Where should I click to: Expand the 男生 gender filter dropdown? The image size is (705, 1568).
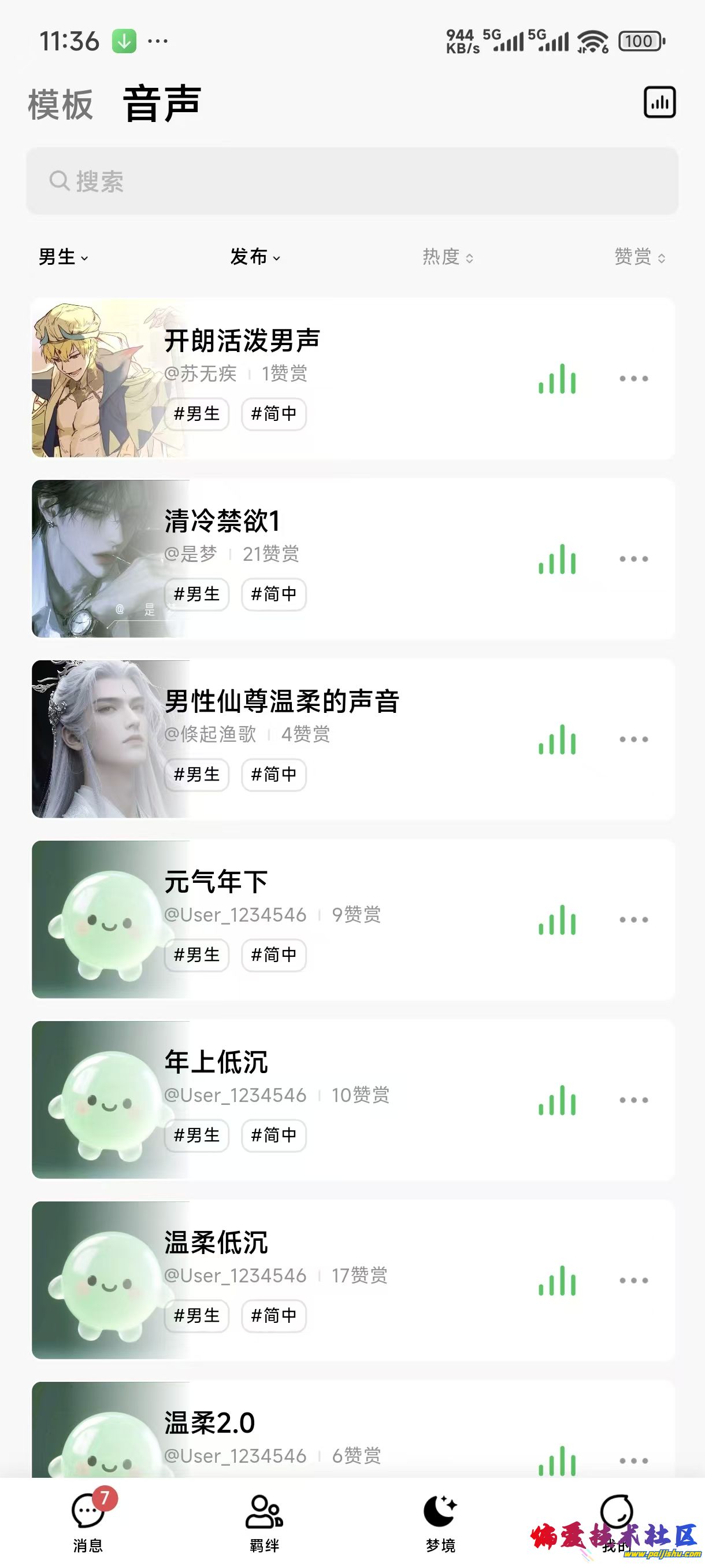pos(63,257)
